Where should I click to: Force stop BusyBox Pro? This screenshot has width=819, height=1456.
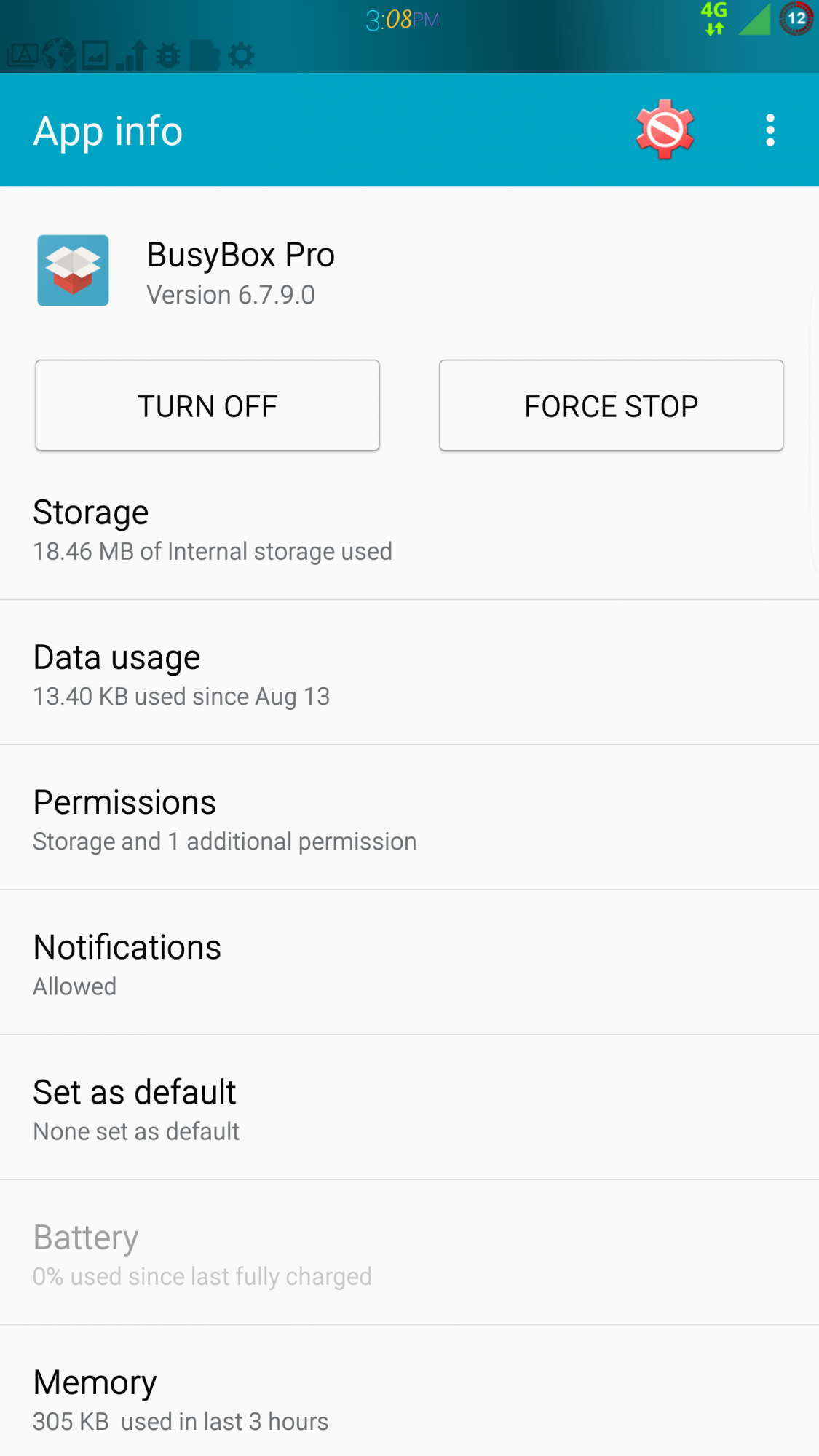611,405
